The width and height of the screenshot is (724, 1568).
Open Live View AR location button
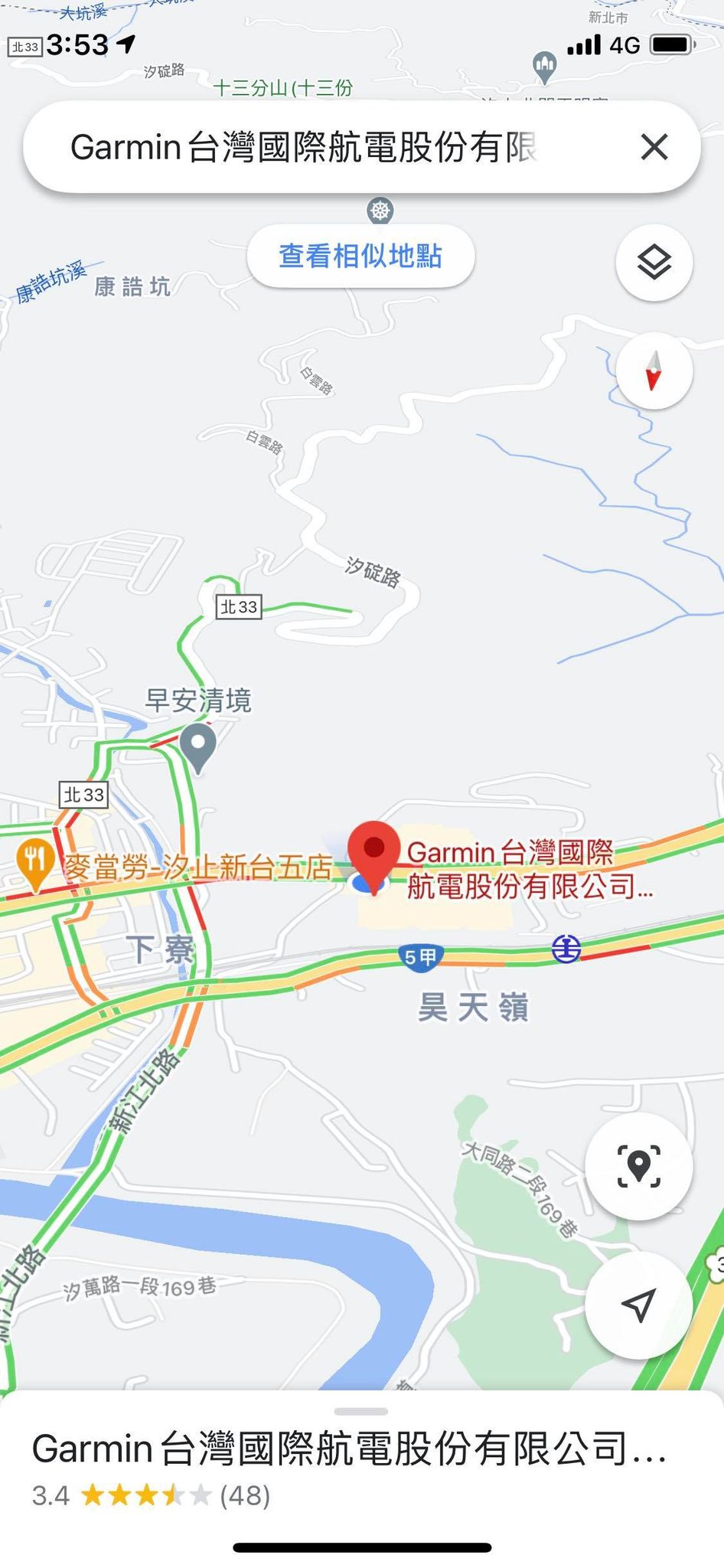638,1166
